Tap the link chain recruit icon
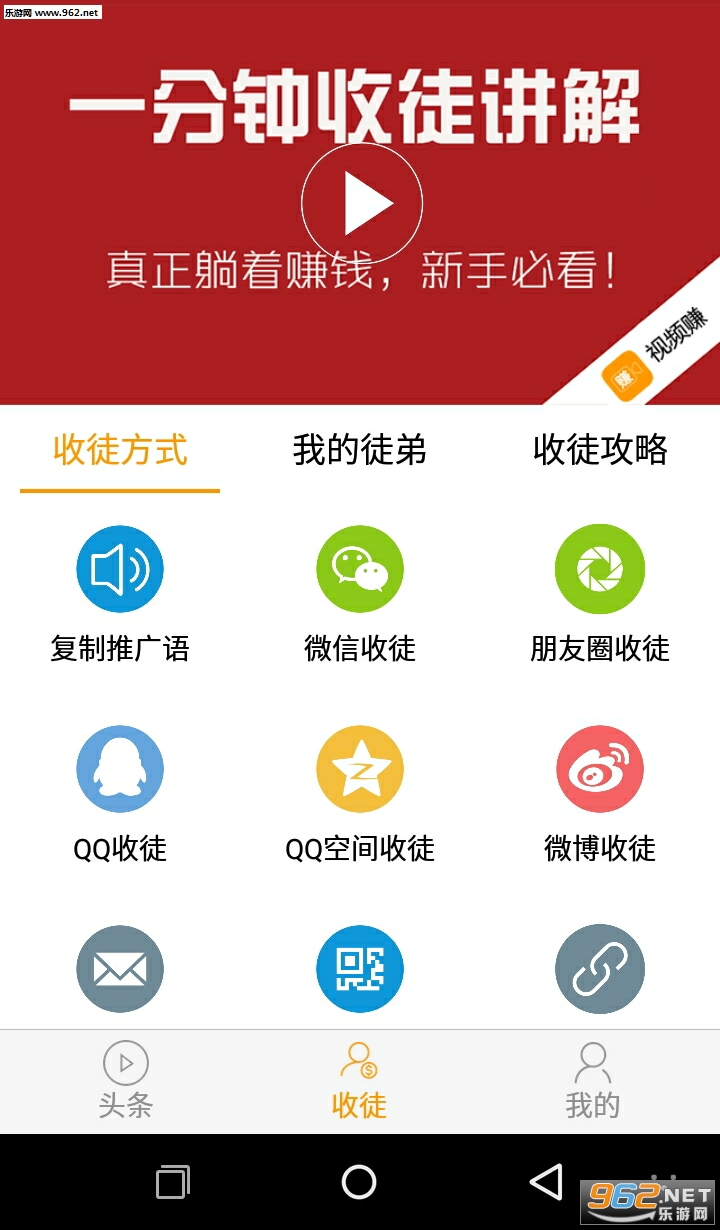The image size is (720, 1230). pyautogui.click(x=600, y=969)
